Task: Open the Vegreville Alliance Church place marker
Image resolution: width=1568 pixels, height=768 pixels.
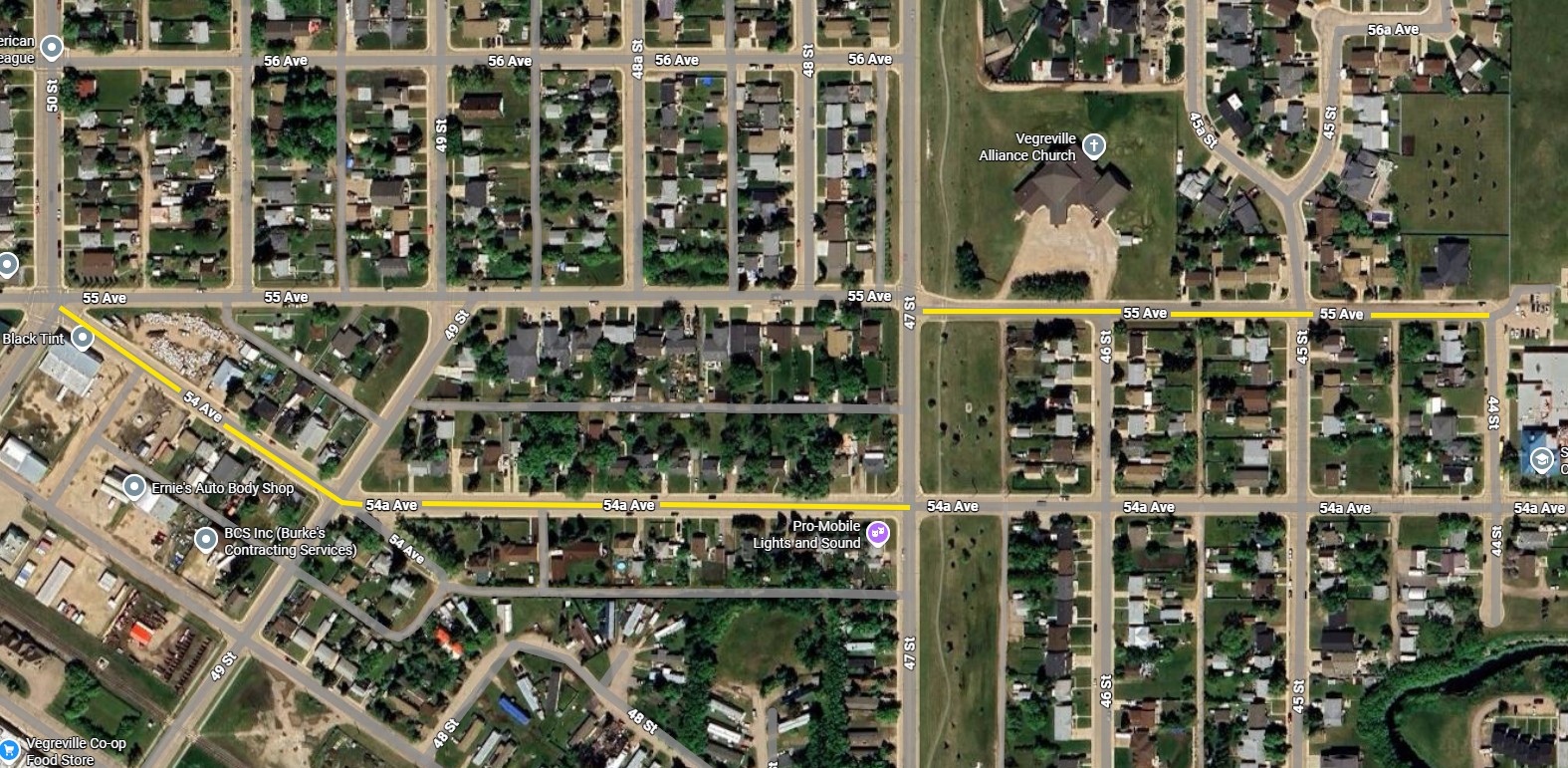Action: click(1093, 147)
